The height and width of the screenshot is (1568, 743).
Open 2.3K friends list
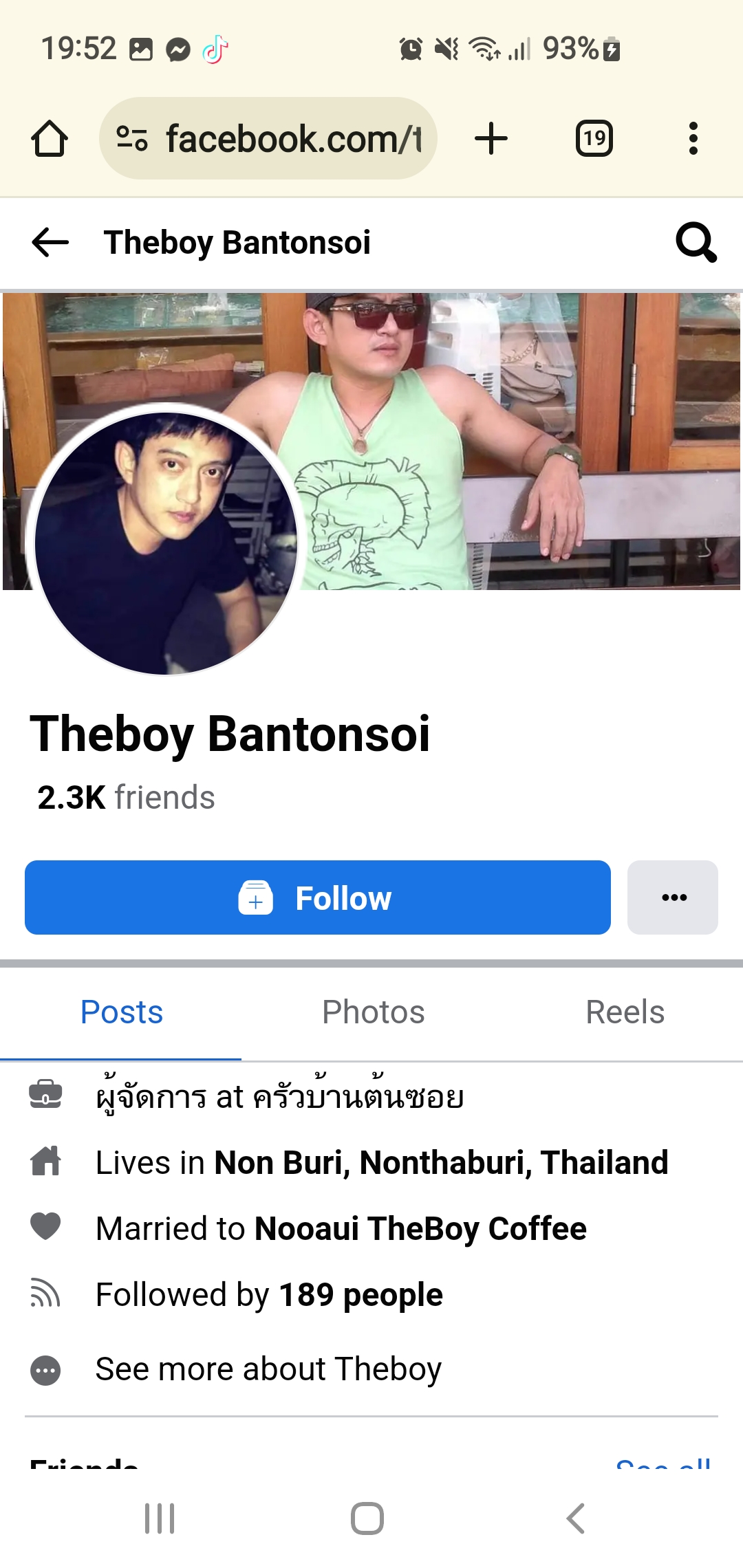pyautogui.click(x=126, y=798)
